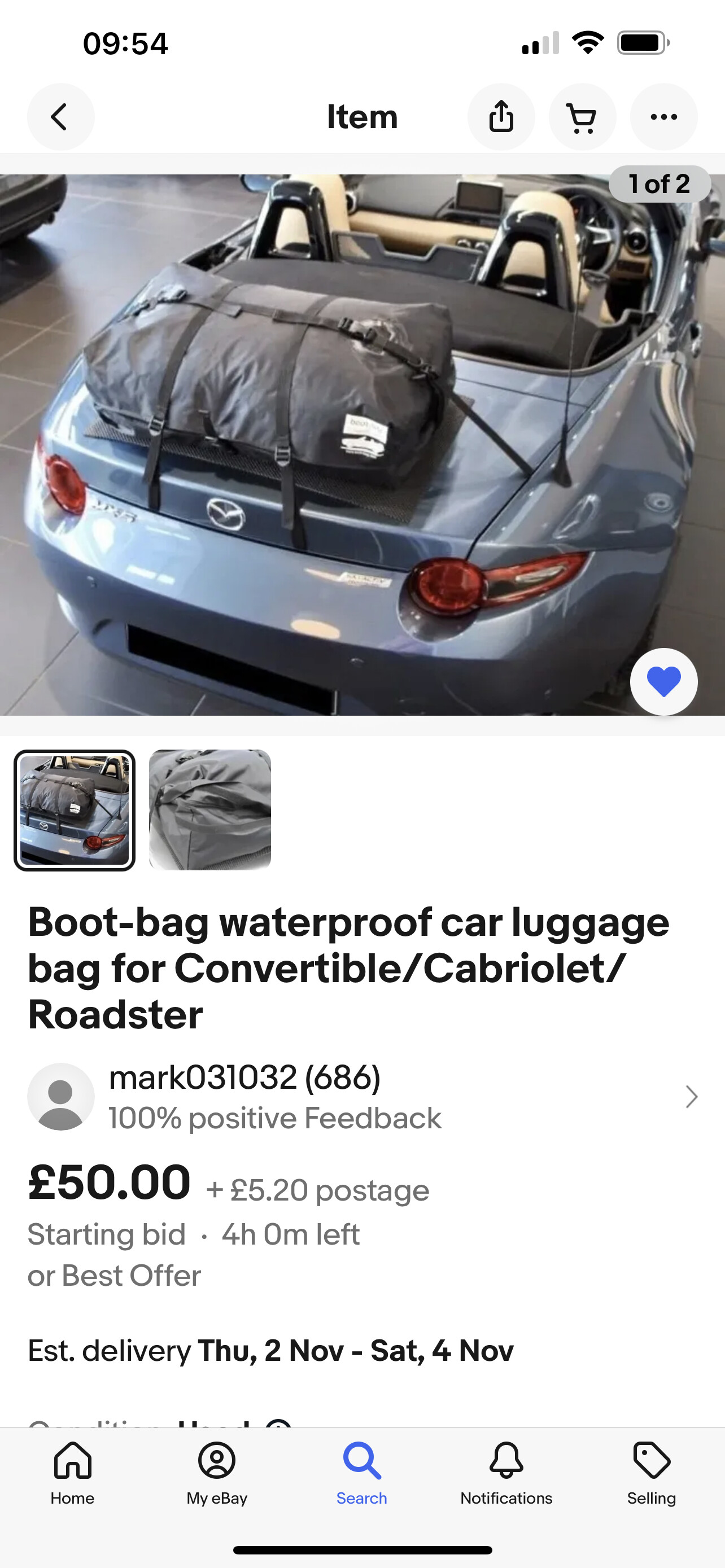This screenshot has width=725, height=1568.
Task: Select the first thumbnail photo
Action: (x=75, y=809)
